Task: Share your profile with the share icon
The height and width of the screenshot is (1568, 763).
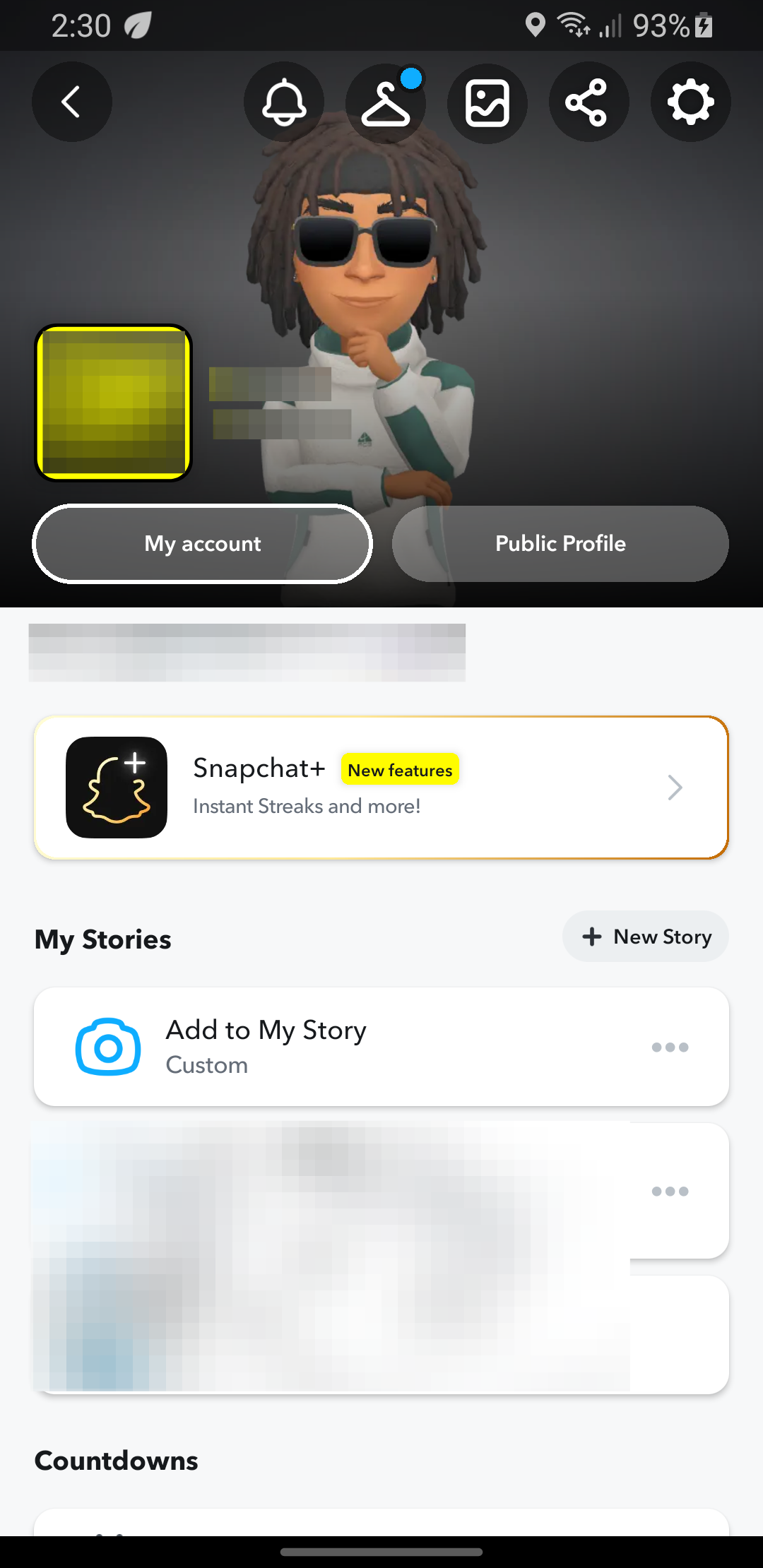Action: coord(589,102)
